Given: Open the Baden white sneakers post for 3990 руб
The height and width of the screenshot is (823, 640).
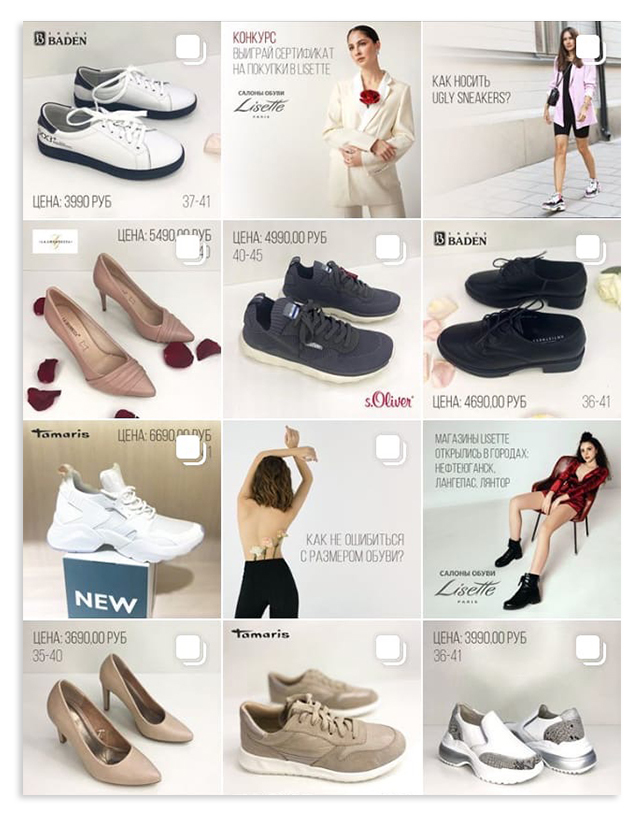Looking at the screenshot, I should point(121,119).
